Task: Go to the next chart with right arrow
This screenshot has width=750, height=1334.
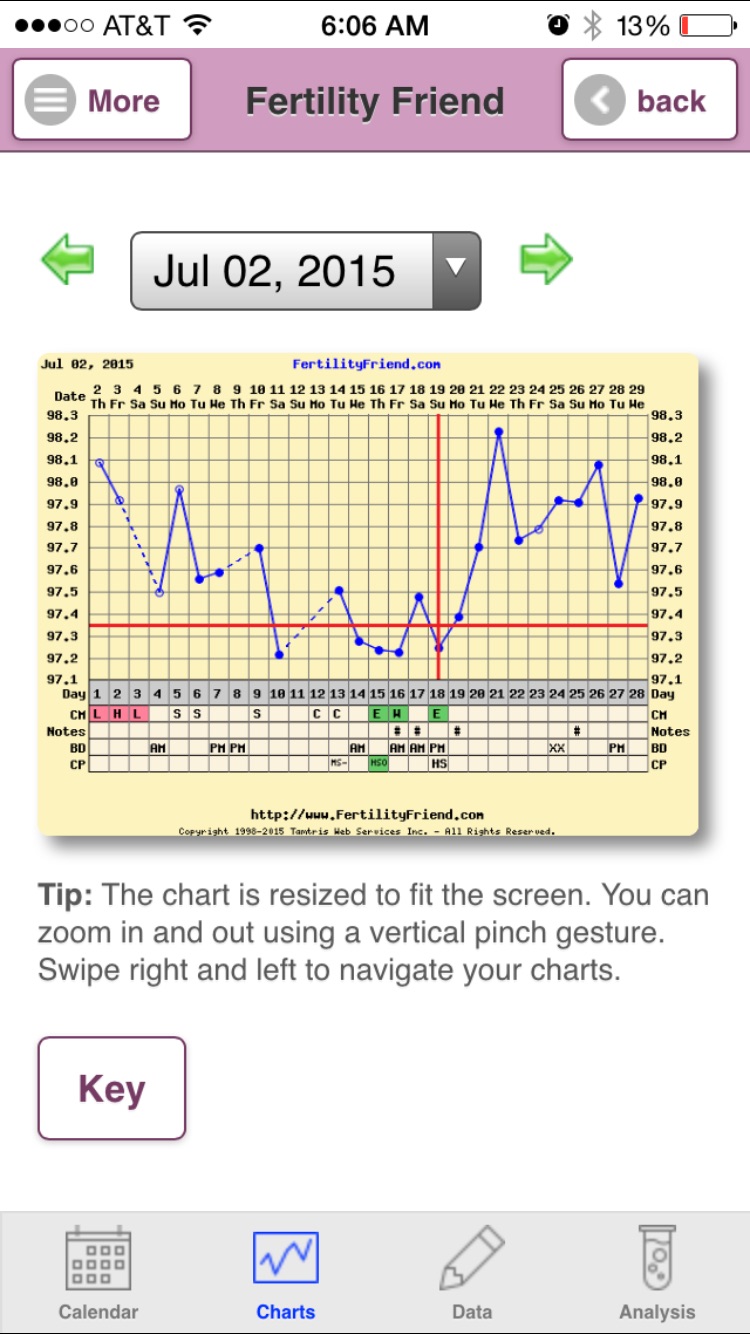Action: pyautogui.click(x=545, y=260)
